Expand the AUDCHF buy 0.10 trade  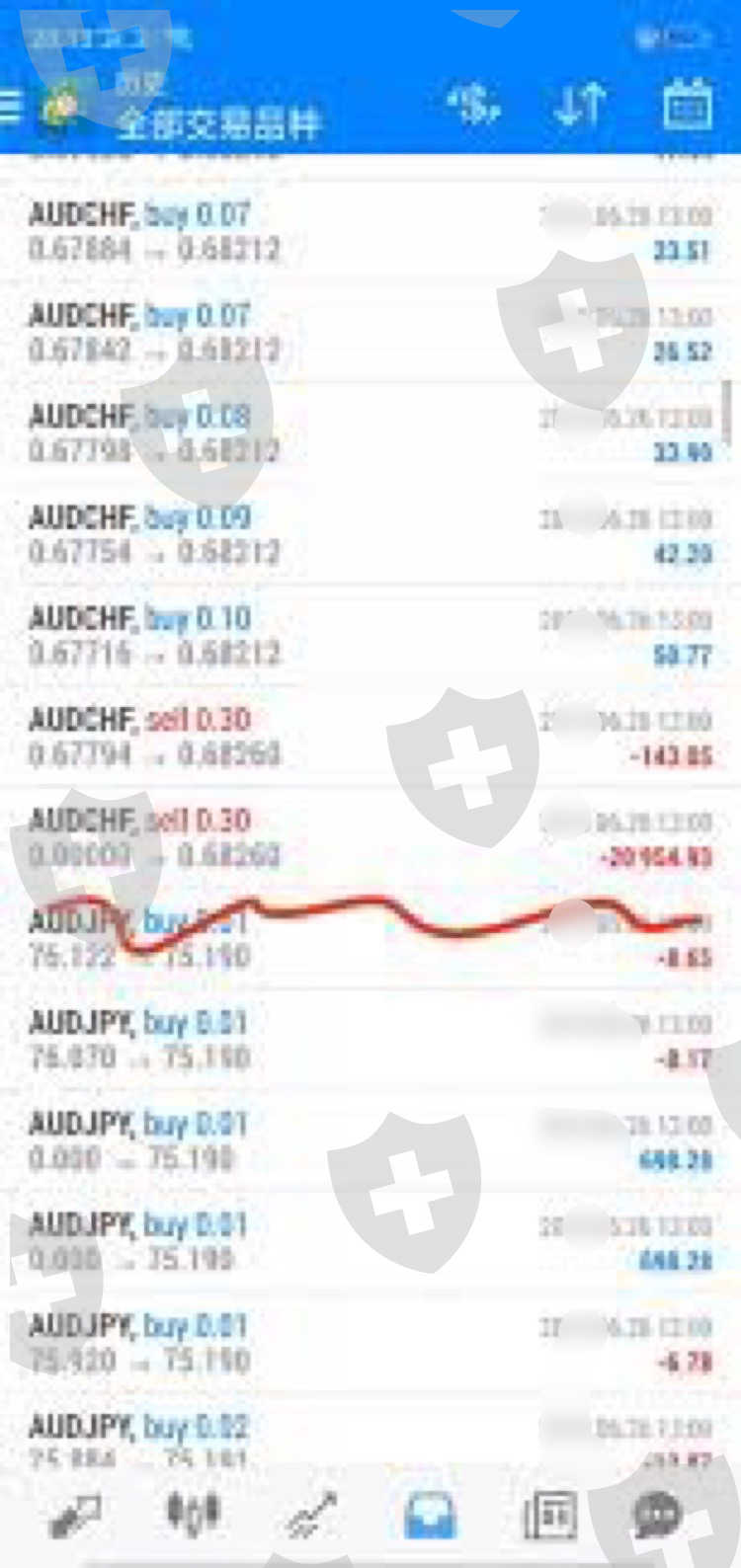pyautogui.click(x=370, y=636)
